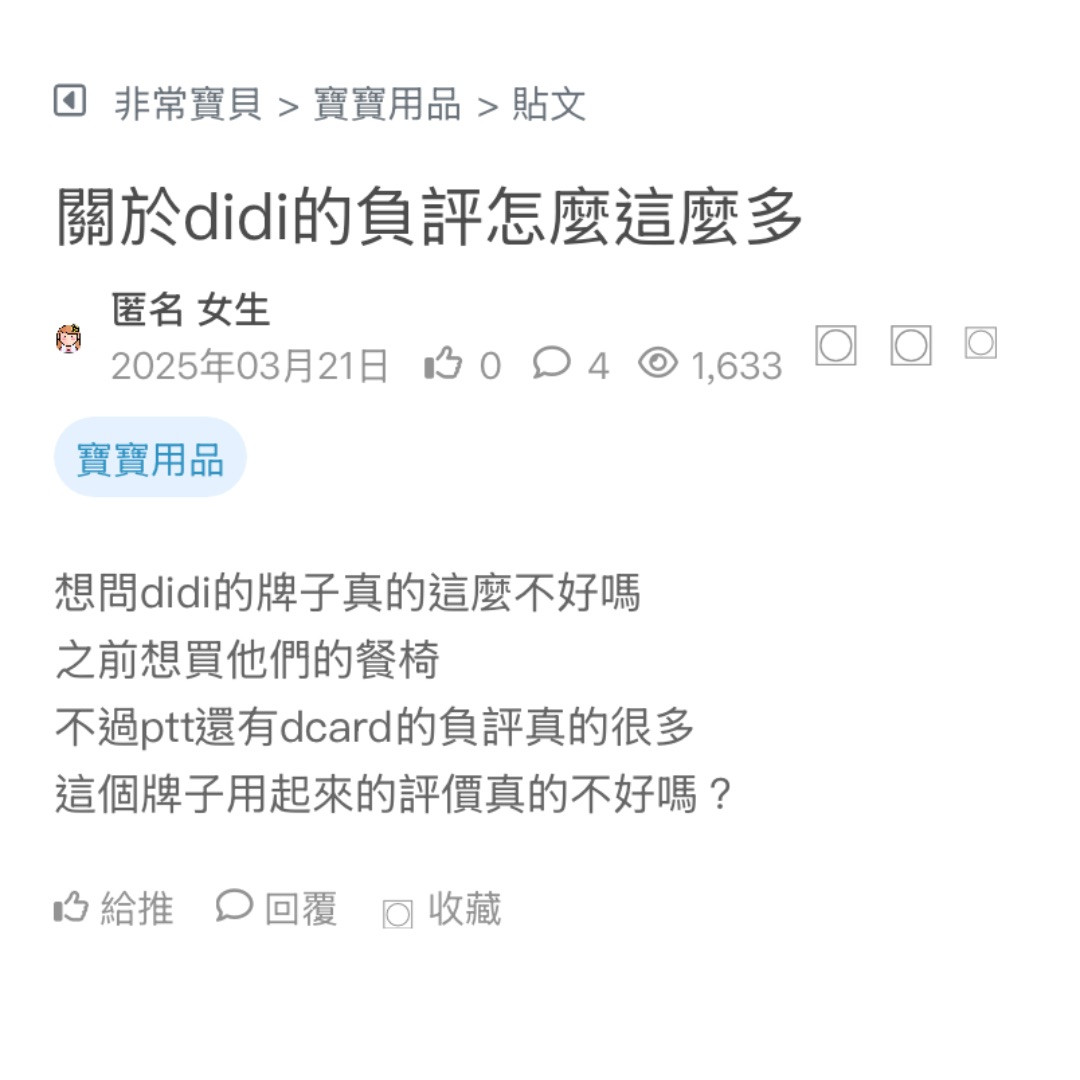Image resolution: width=1080 pixels, height=1080 pixels.
Task: Tap the back arrow icon in breadcrumb
Action: point(69,101)
